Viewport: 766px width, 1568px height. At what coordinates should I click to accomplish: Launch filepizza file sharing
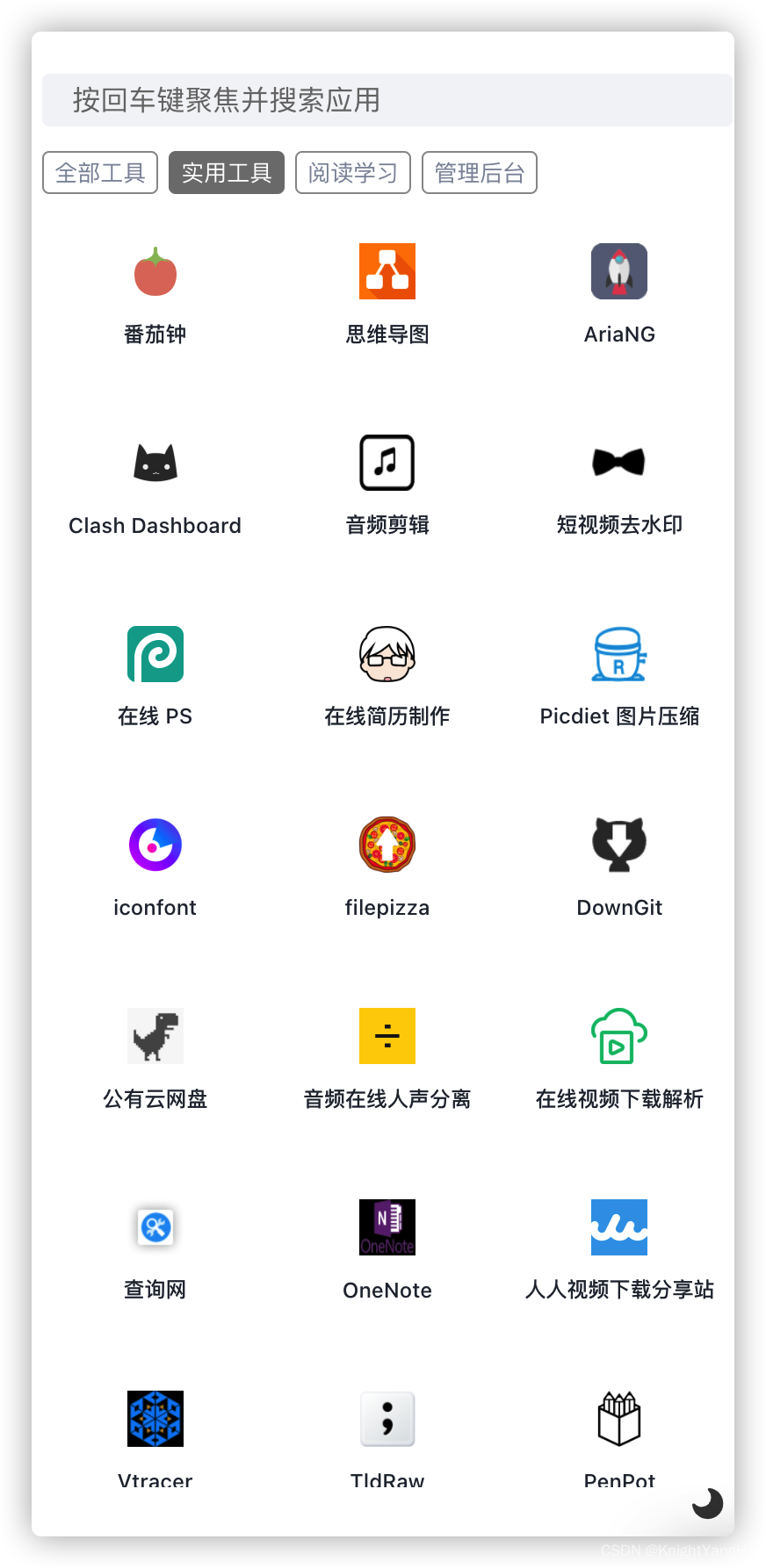tap(387, 845)
